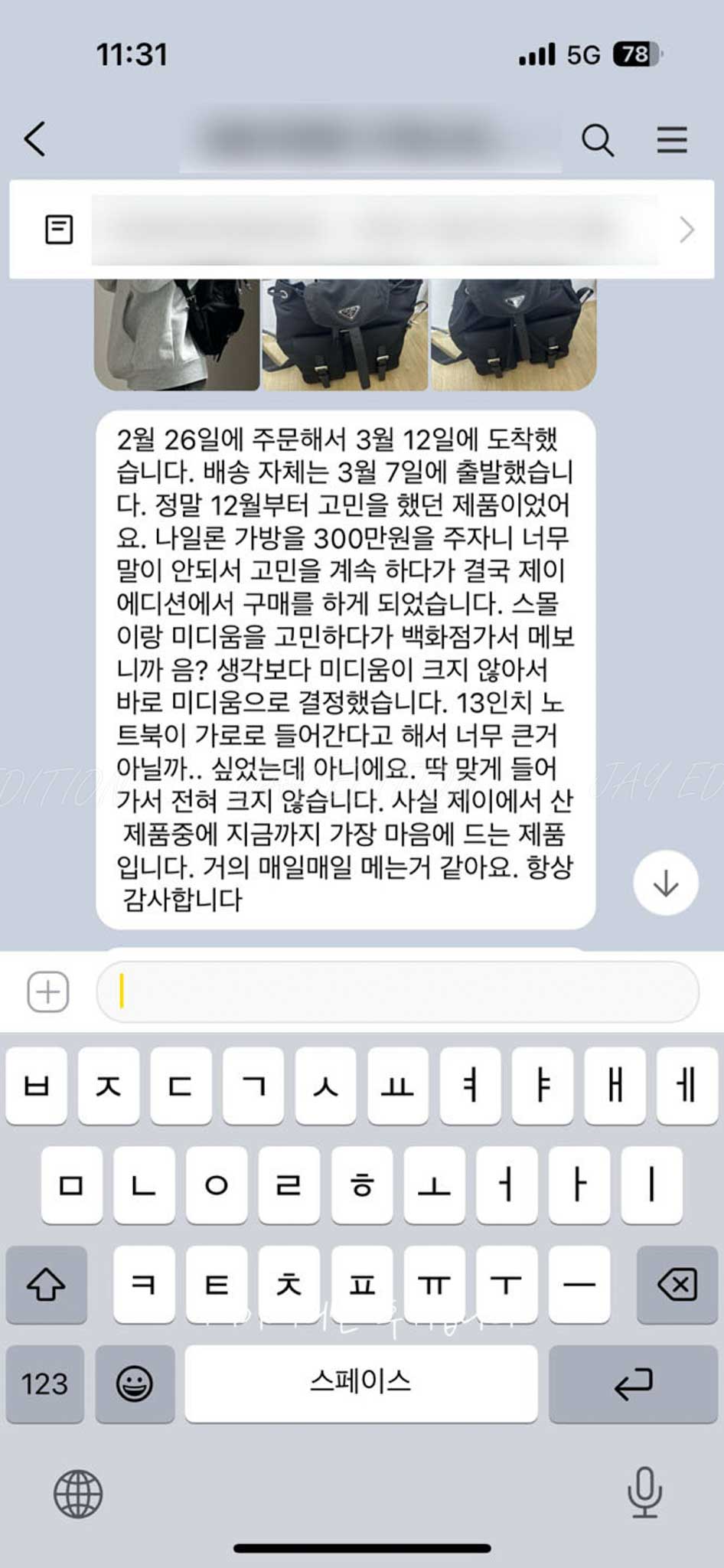Start voice dictation with the microphone
Image resolution: width=724 pixels, height=1568 pixels.
(644, 1491)
